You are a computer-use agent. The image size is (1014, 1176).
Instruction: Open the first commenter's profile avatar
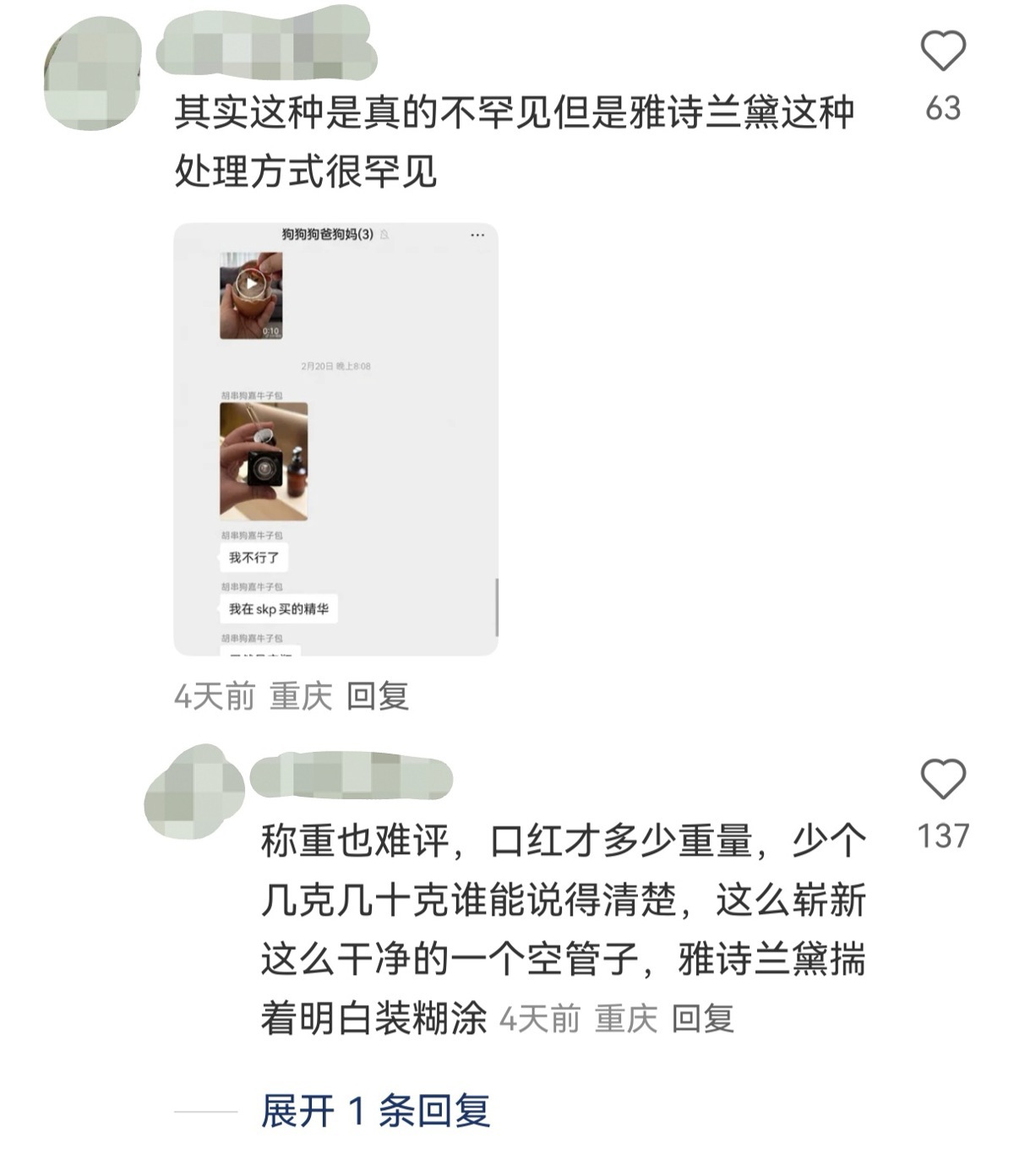click(93, 72)
